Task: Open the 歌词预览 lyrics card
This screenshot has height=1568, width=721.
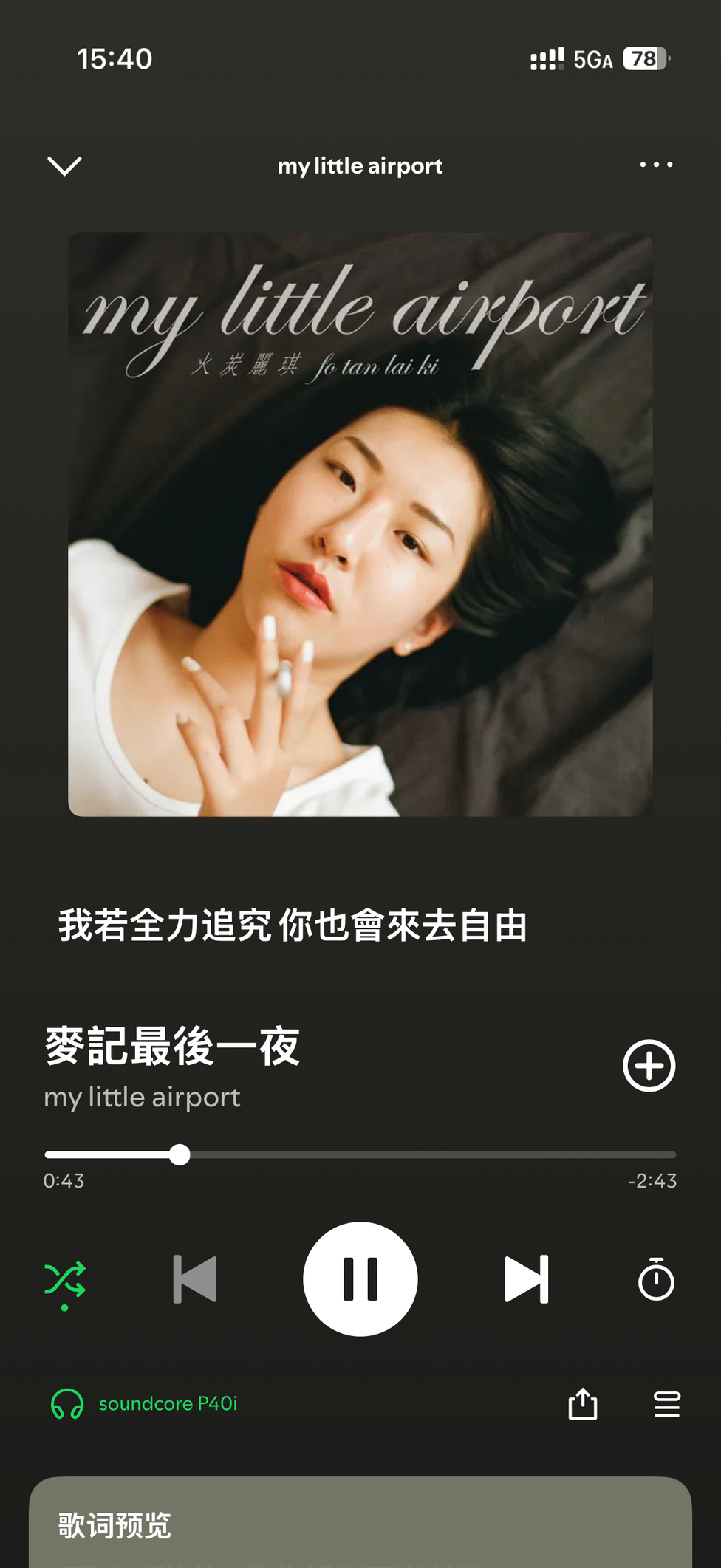Action: (x=360, y=1524)
